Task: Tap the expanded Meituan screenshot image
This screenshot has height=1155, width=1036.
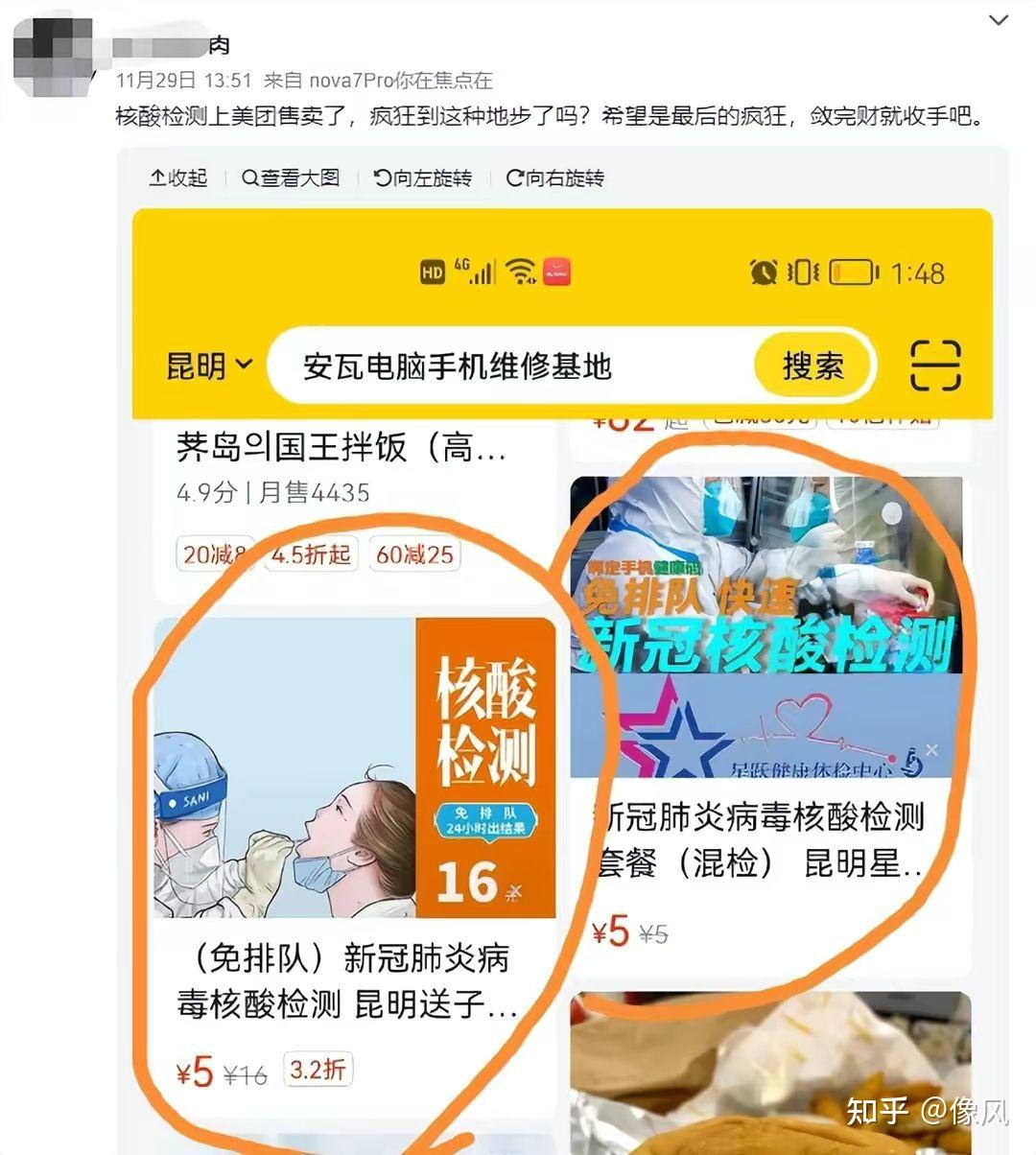Action: pos(562,672)
